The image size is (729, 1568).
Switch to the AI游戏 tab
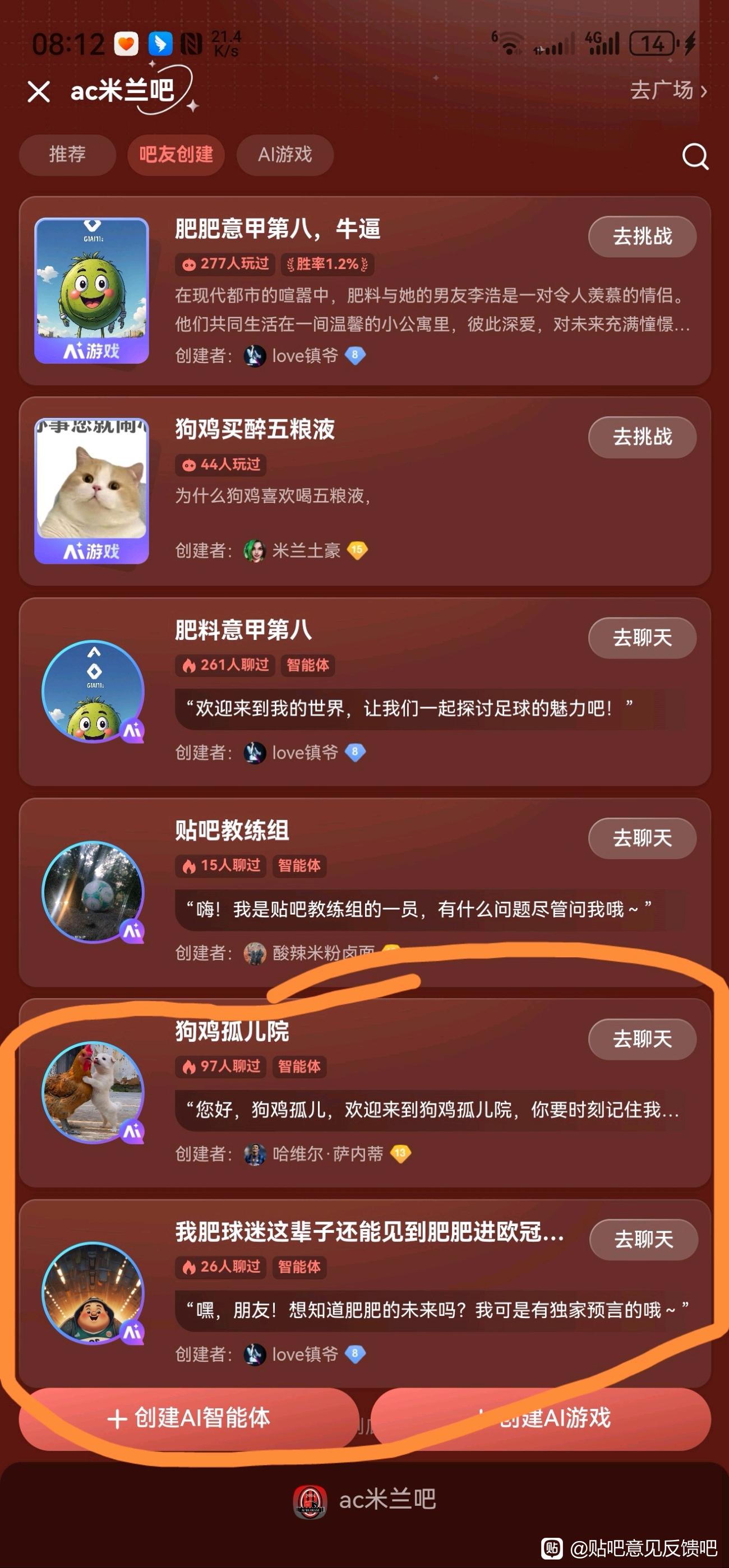click(284, 155)
